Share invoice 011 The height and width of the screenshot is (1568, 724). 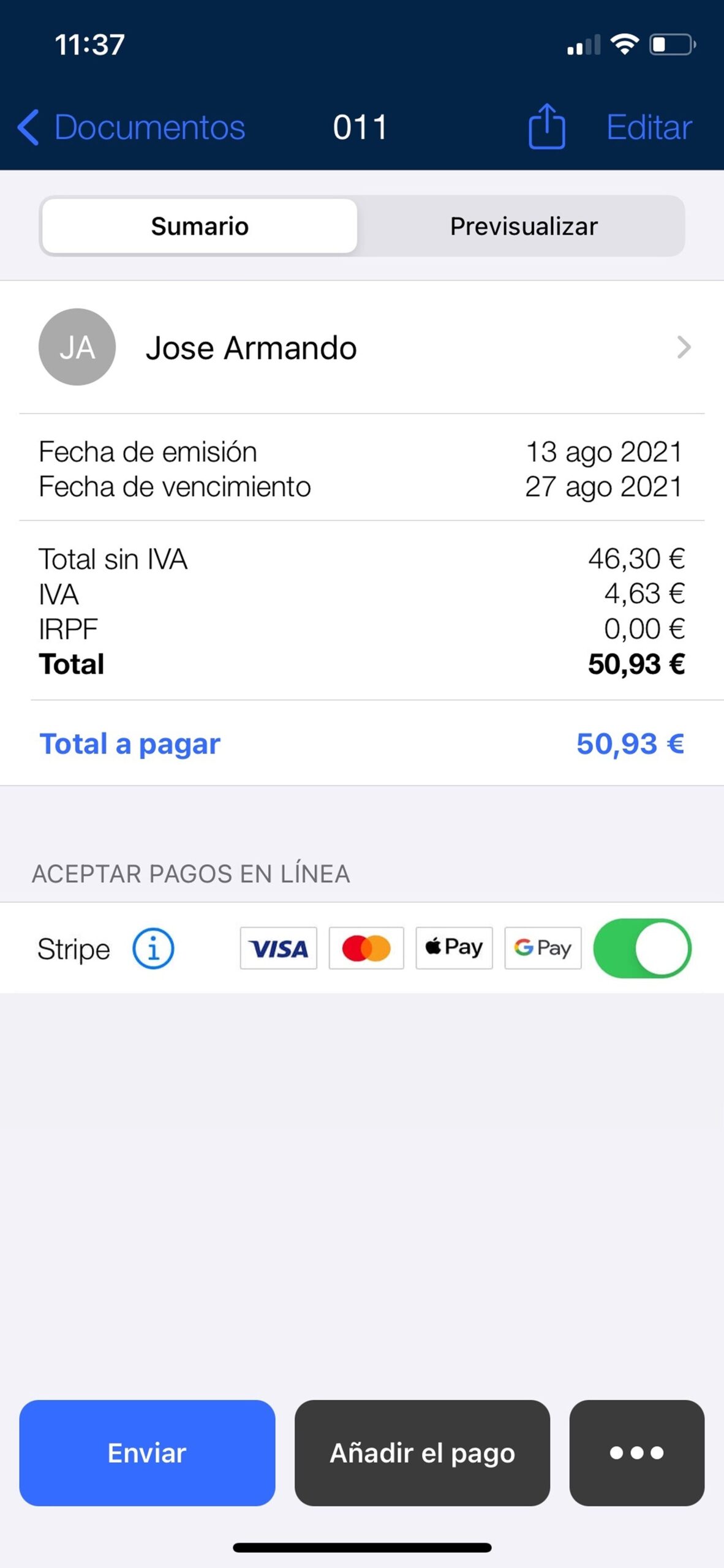pos(546,127)
